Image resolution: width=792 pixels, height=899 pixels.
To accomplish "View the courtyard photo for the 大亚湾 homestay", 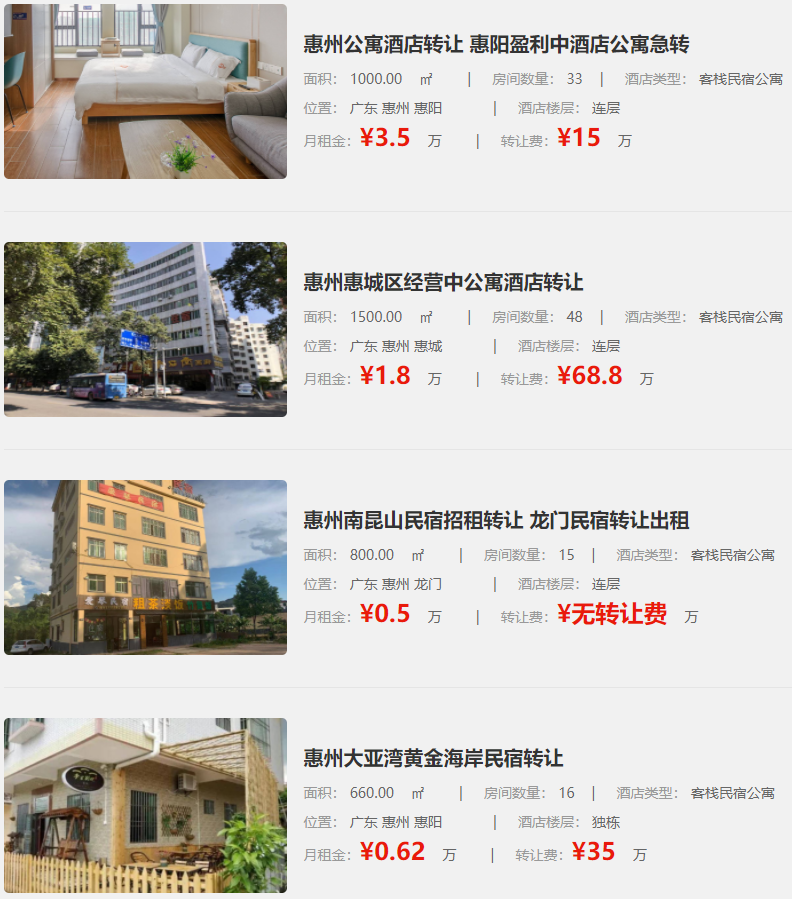I will click(x=145, y=805).
